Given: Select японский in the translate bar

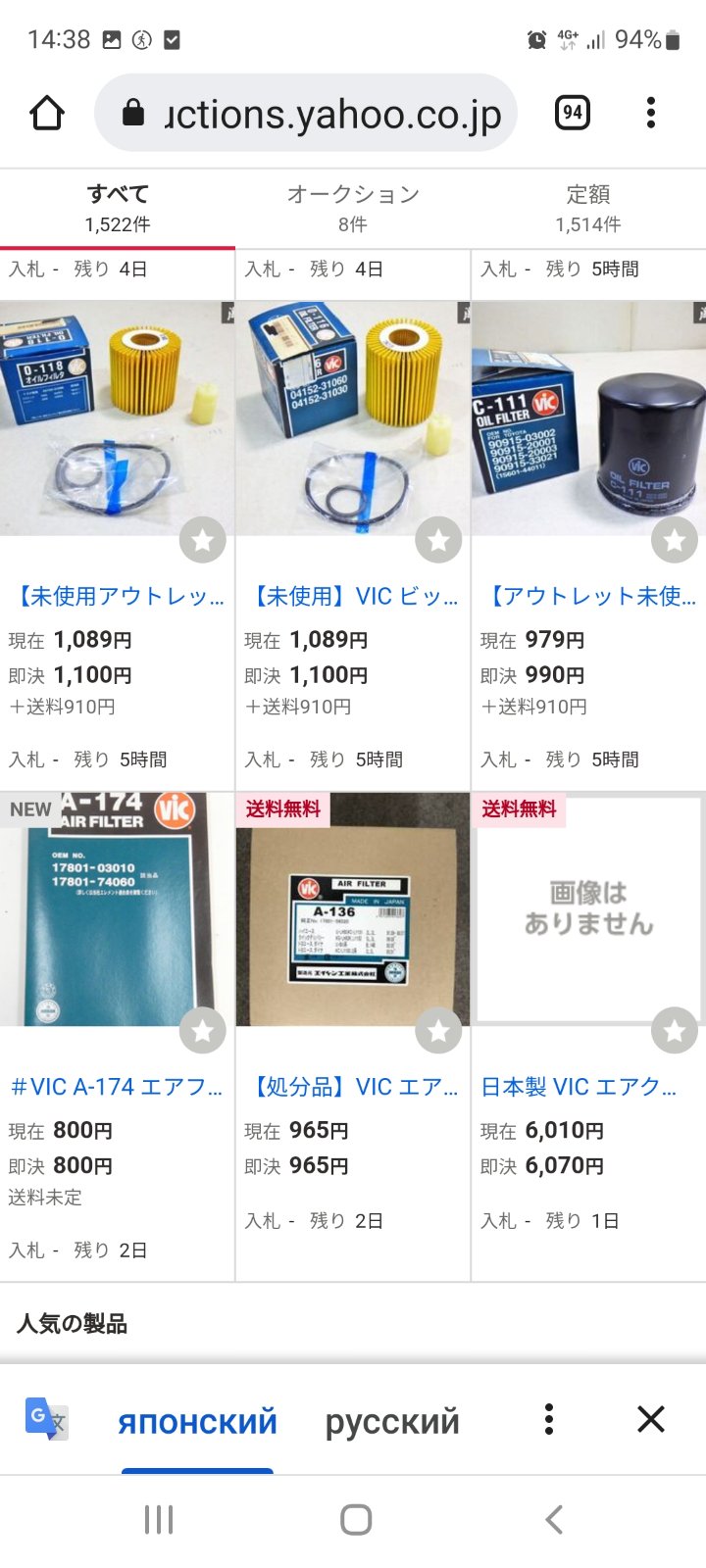Looking at the screenshot, I should coord(197,1421).
